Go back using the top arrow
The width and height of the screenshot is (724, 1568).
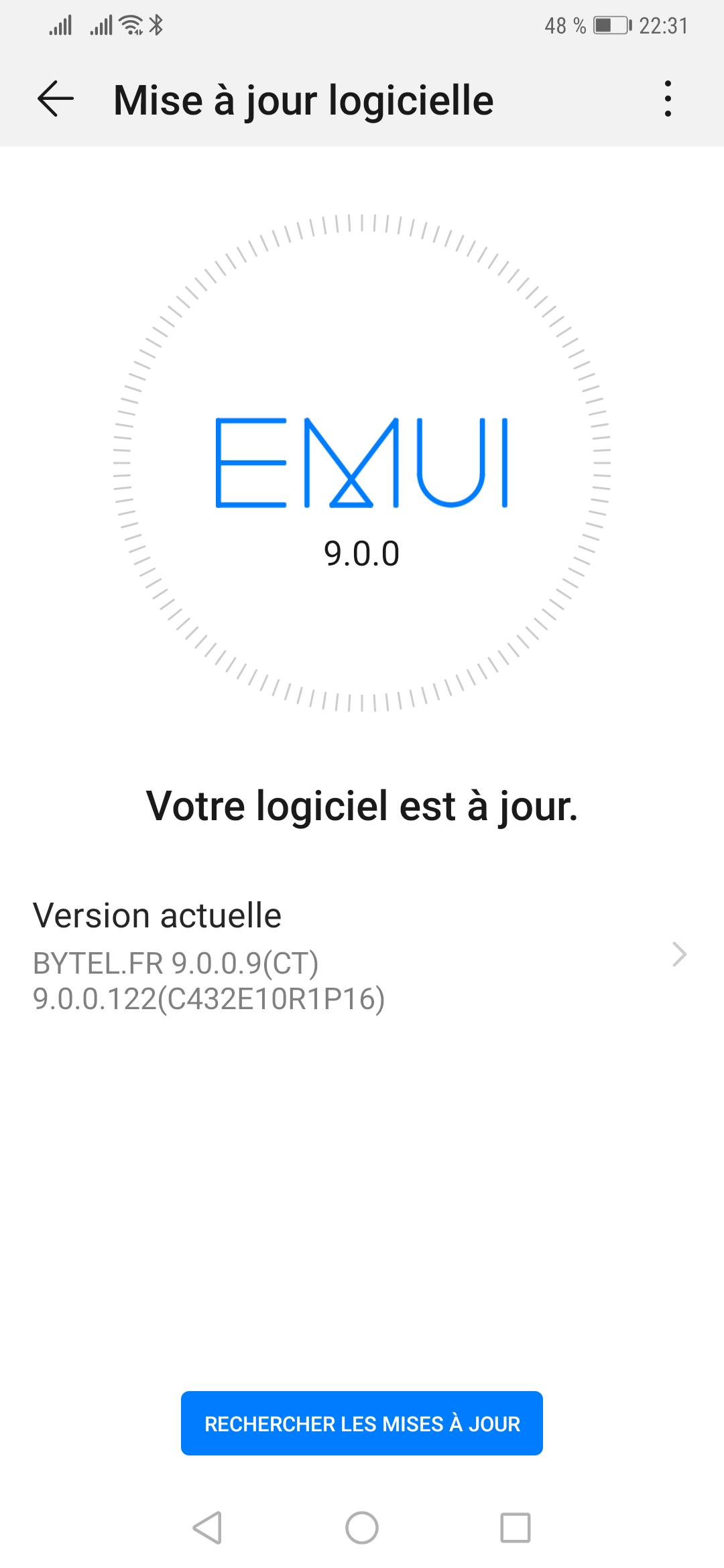56,99
